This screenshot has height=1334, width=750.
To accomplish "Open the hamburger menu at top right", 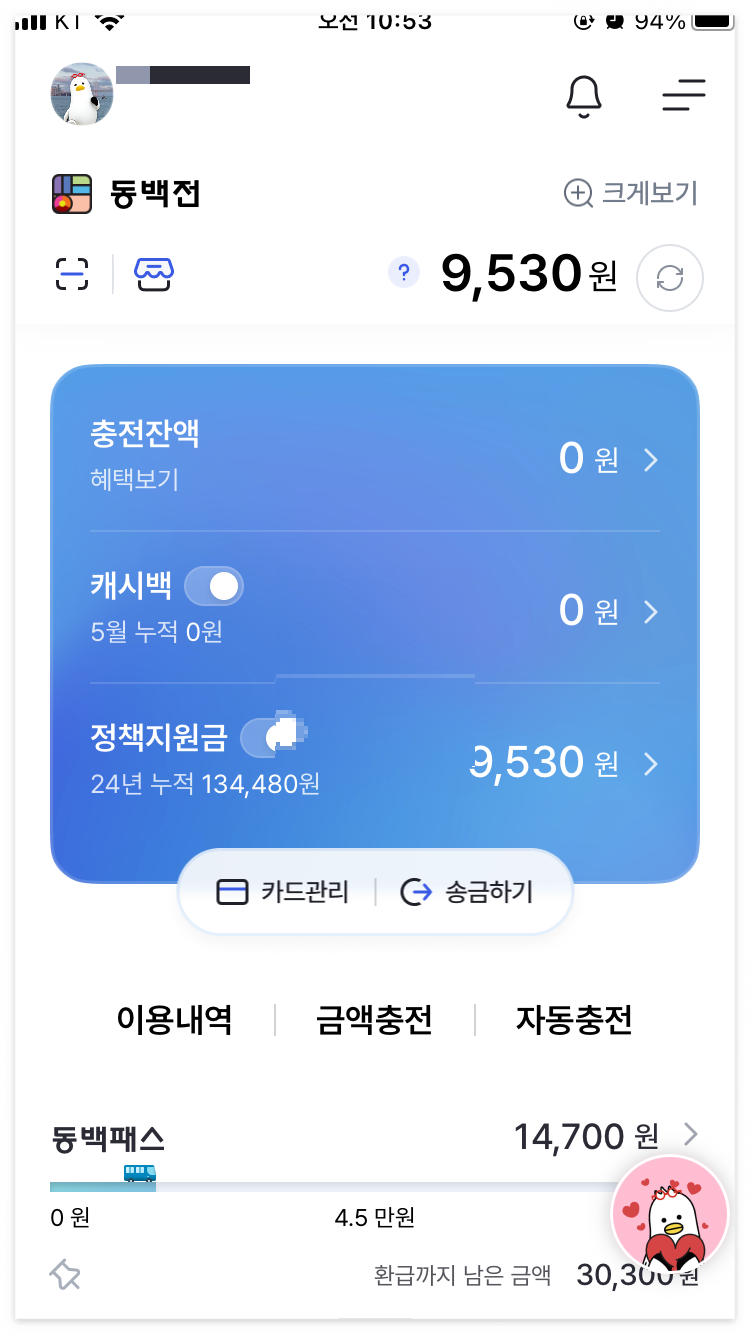I will click(684, 95).
